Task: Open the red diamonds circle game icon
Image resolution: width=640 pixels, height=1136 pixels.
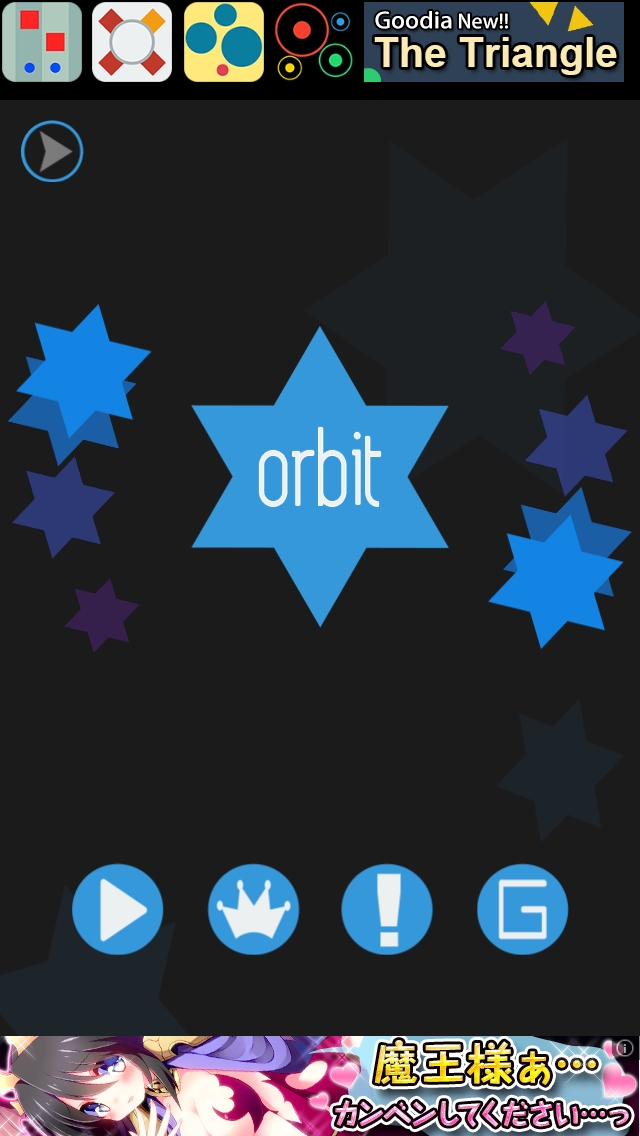Action: coord(132,42)
